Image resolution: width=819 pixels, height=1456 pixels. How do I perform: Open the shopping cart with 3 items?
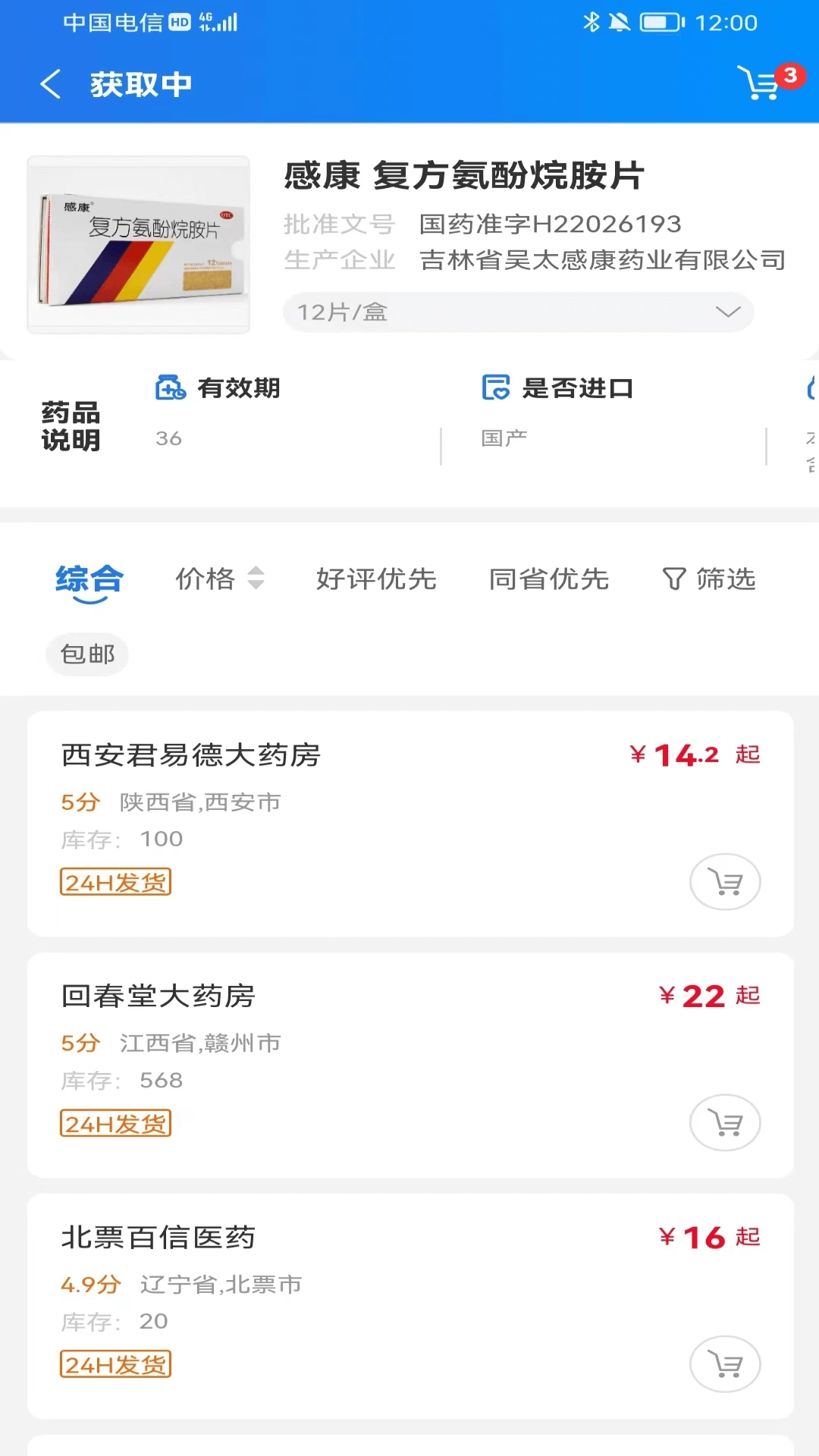pyautogui.click(x=758, y=85)
